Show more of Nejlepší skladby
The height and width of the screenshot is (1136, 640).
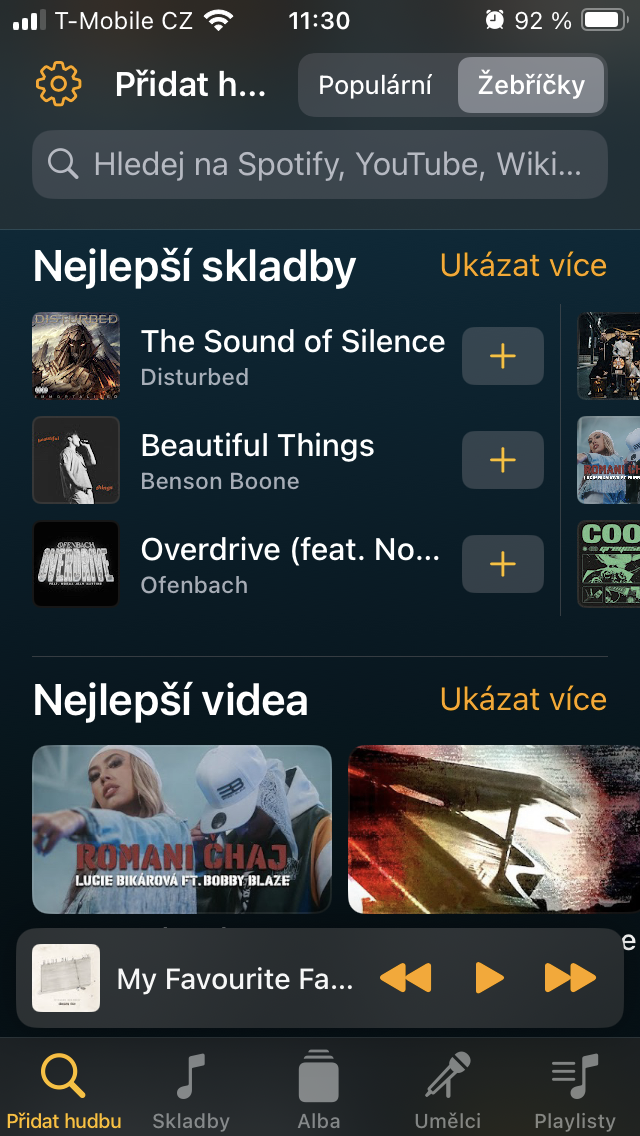[523, 265]
